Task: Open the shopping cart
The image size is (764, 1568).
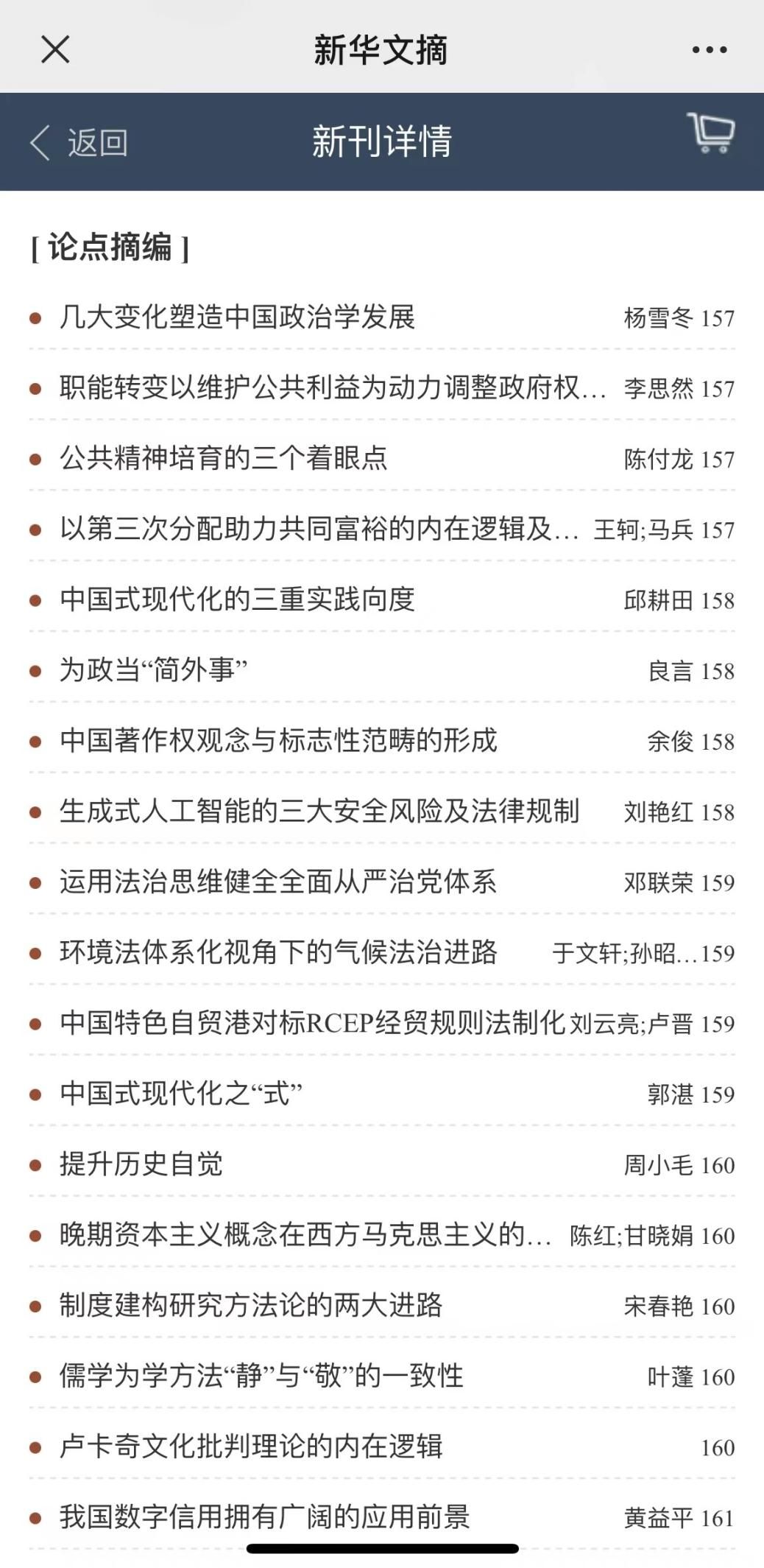Action: (710, 133)
